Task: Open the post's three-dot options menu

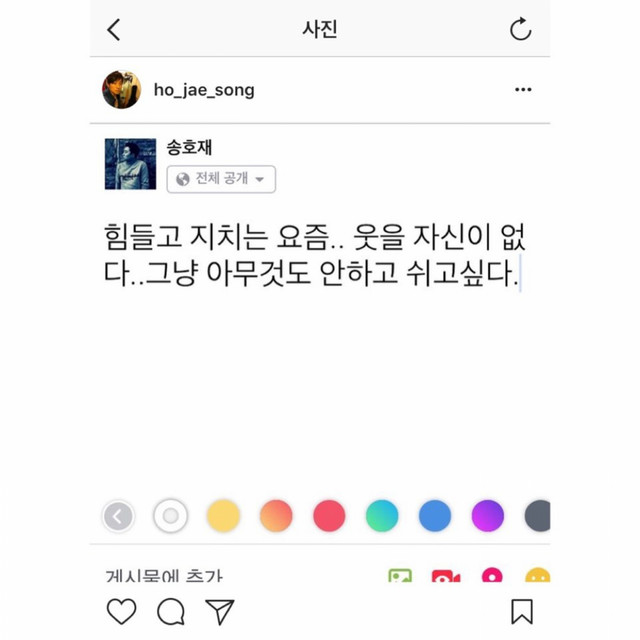Action: pos(523,90)
